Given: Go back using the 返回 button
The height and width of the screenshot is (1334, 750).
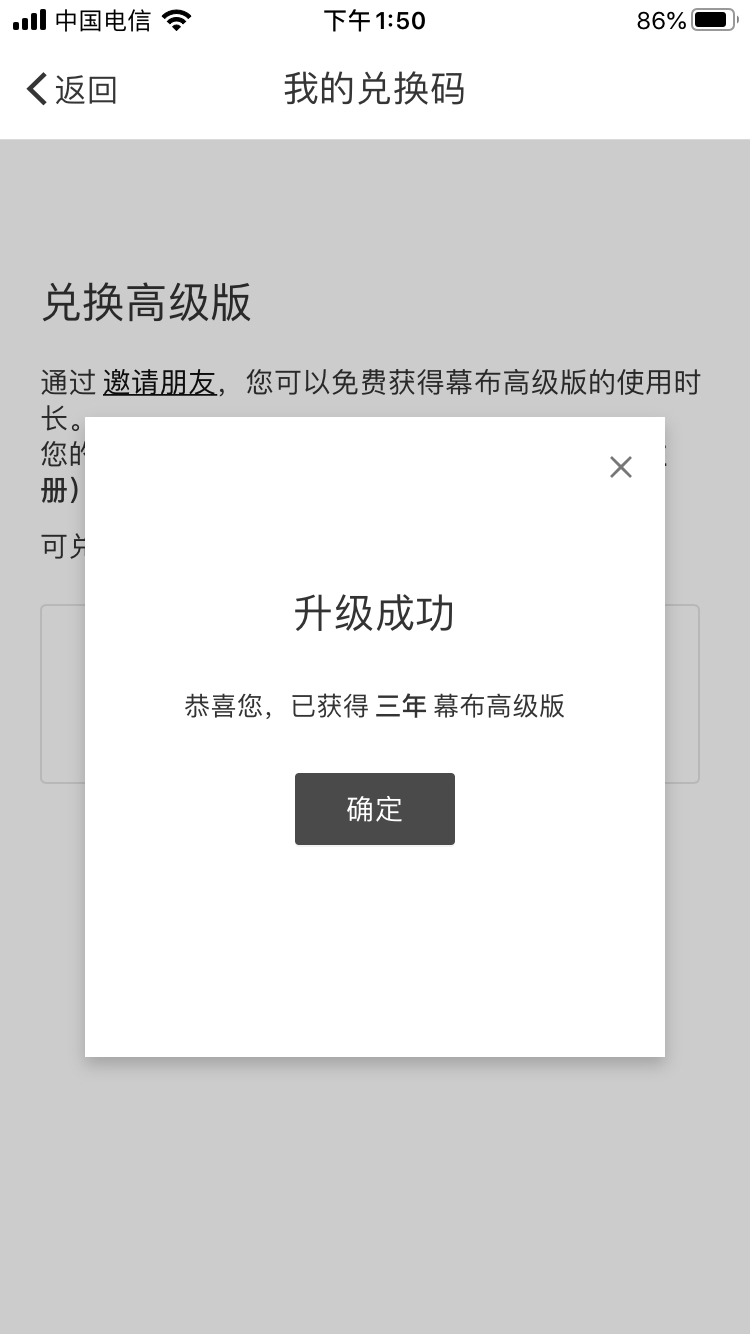Looking at the screenshot, I should click(72, 90).
